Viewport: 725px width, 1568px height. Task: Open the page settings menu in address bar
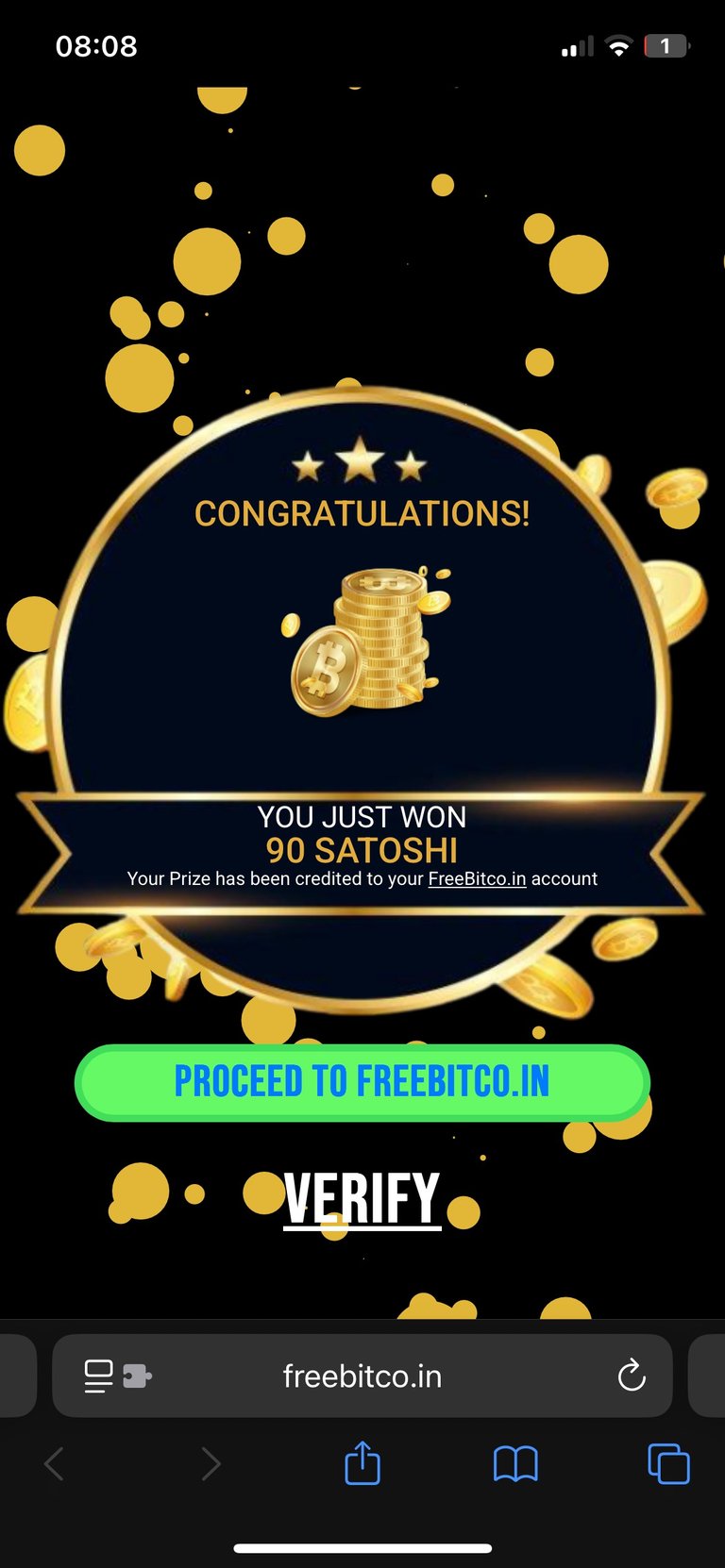(117, 1376)
